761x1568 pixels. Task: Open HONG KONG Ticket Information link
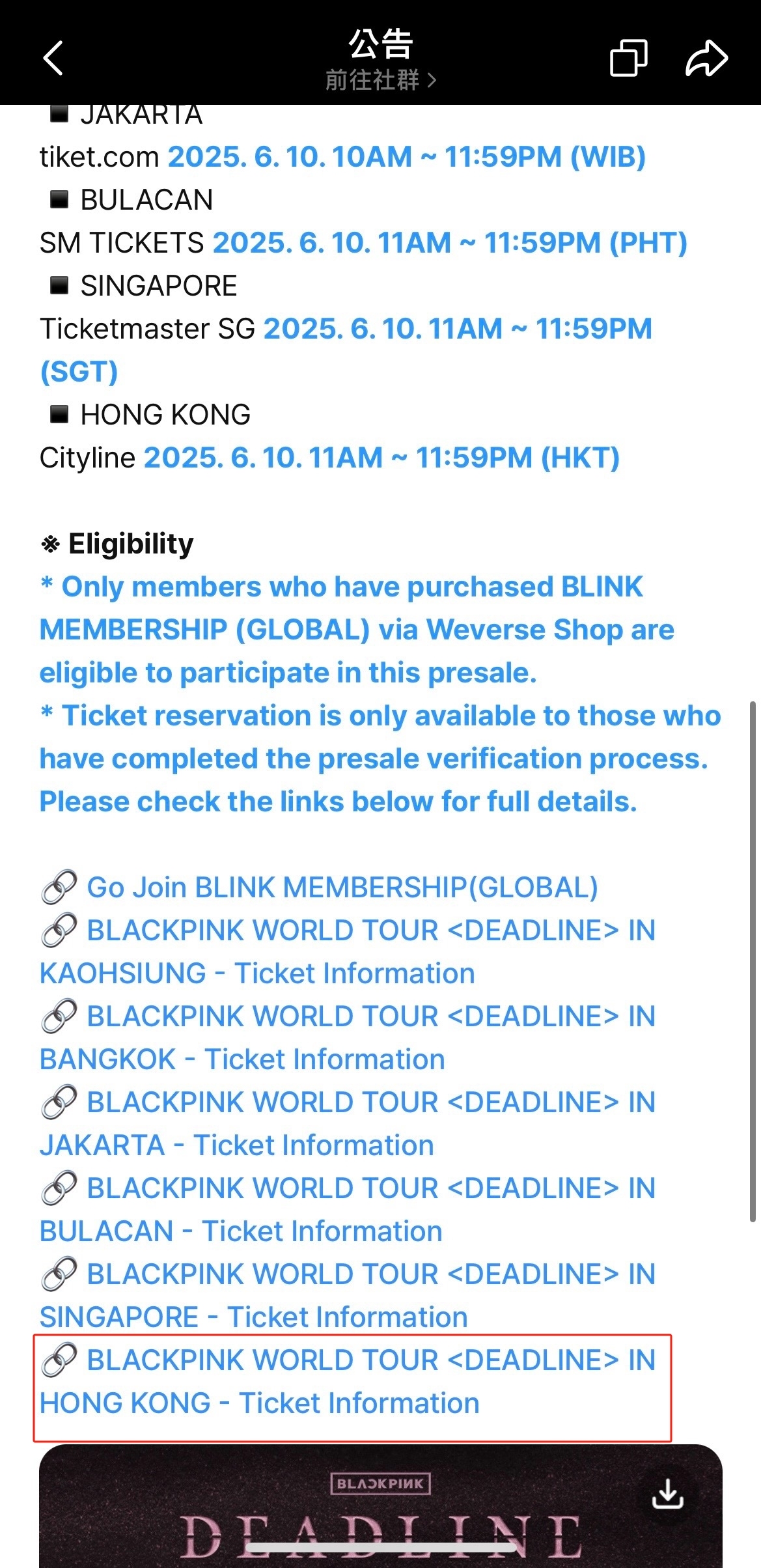[348, 1381]
